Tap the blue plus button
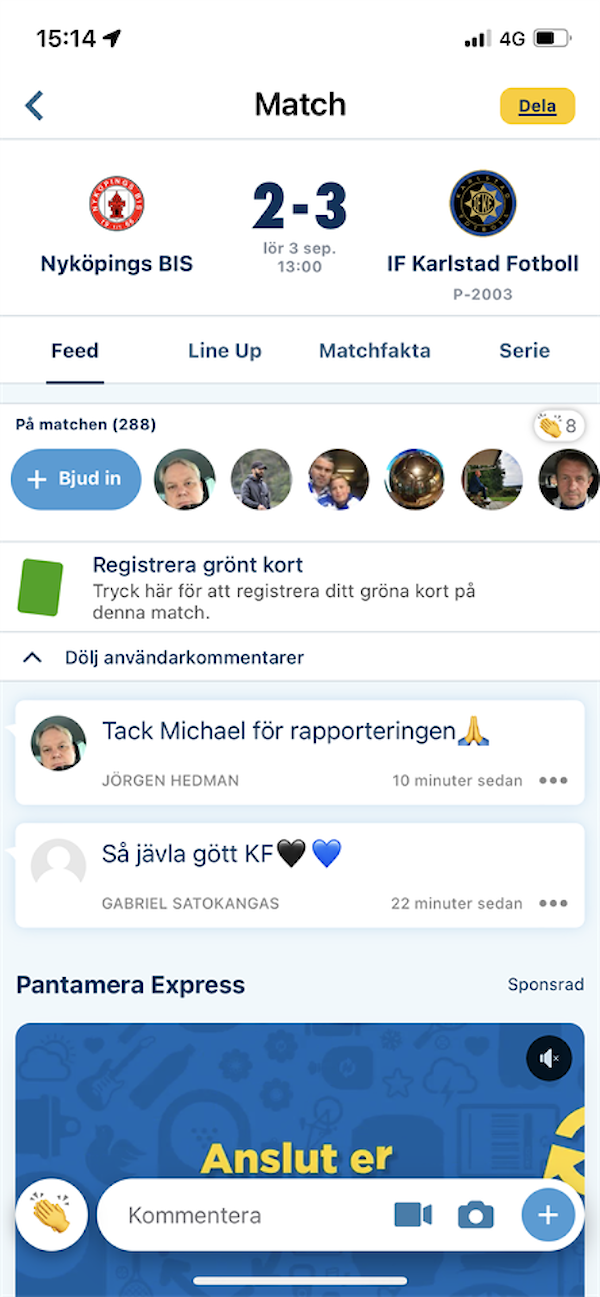This screenshot has height=1297, width=600. [548, 1215]
